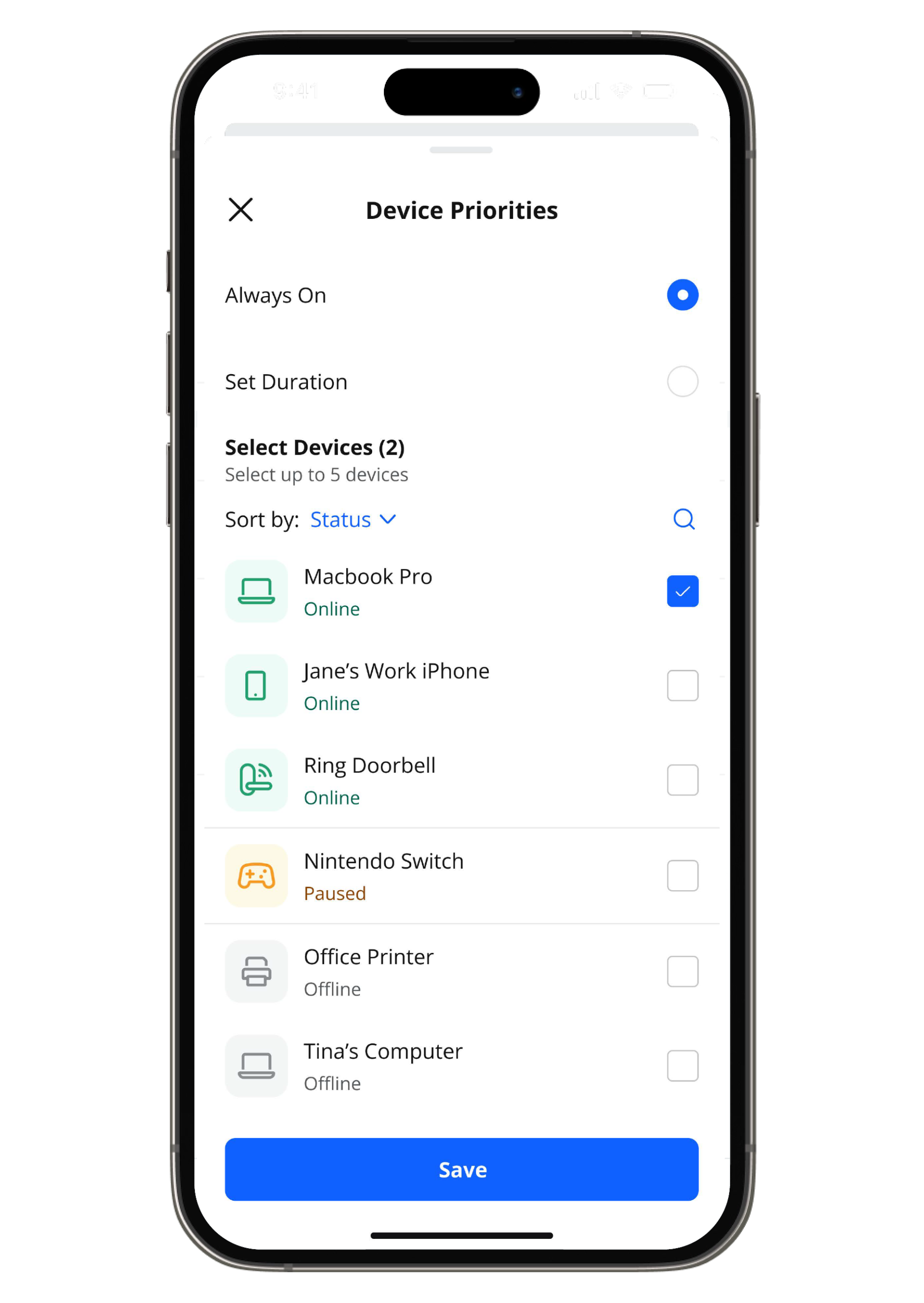Tick the Nintendo Switch checkbox
This screenshot has width=924, height=1303.
(x=682, y=876)
